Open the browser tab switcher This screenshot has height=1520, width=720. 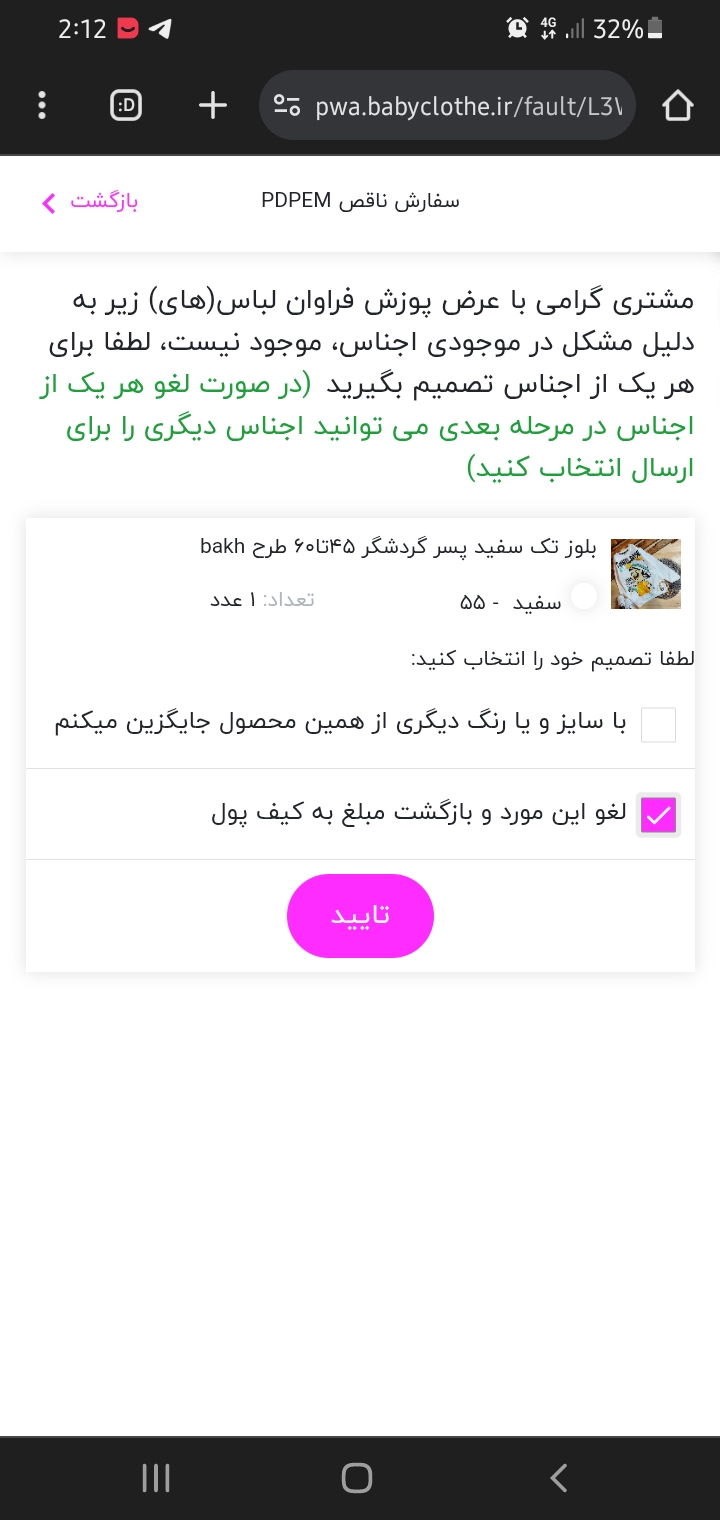click(x=126, y=105)
